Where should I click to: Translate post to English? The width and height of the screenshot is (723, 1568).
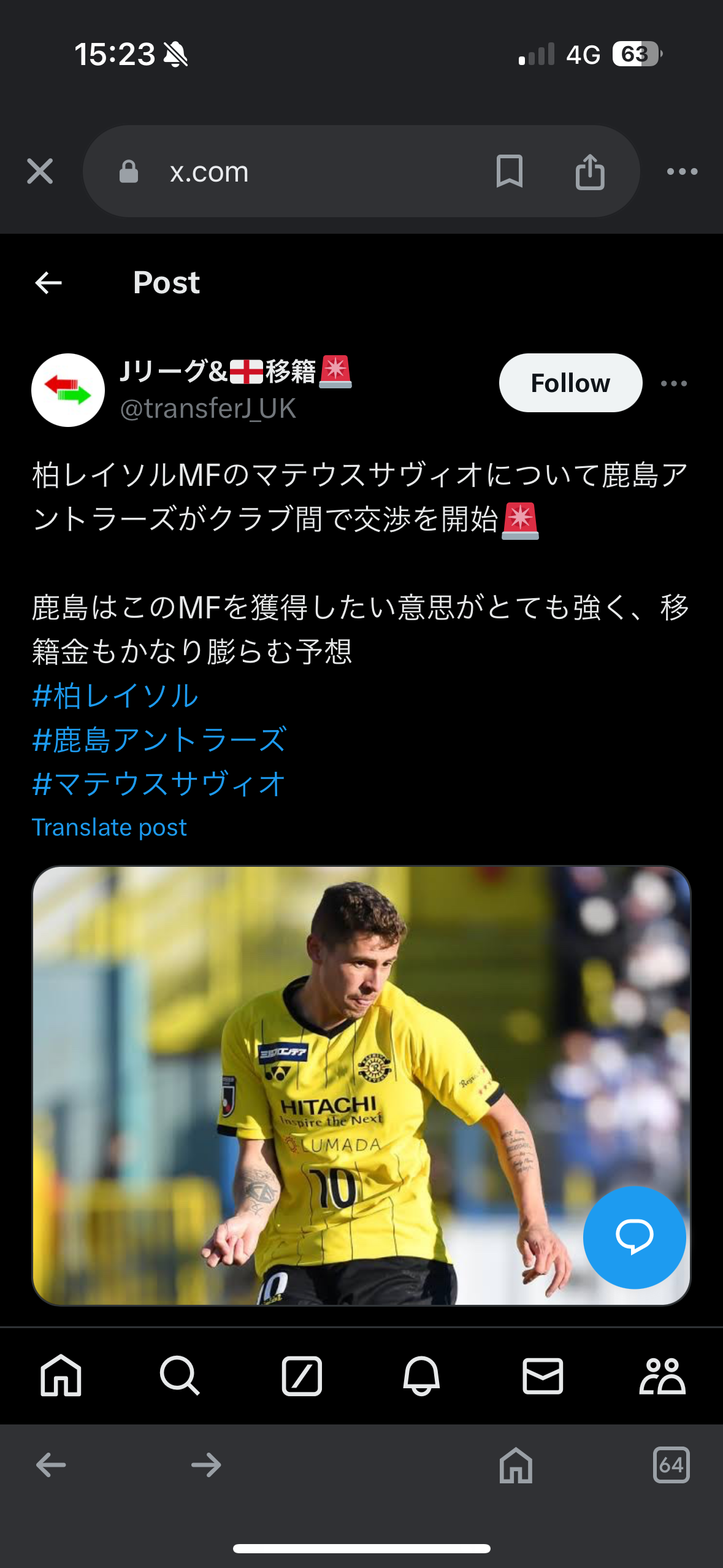[109, 828]
